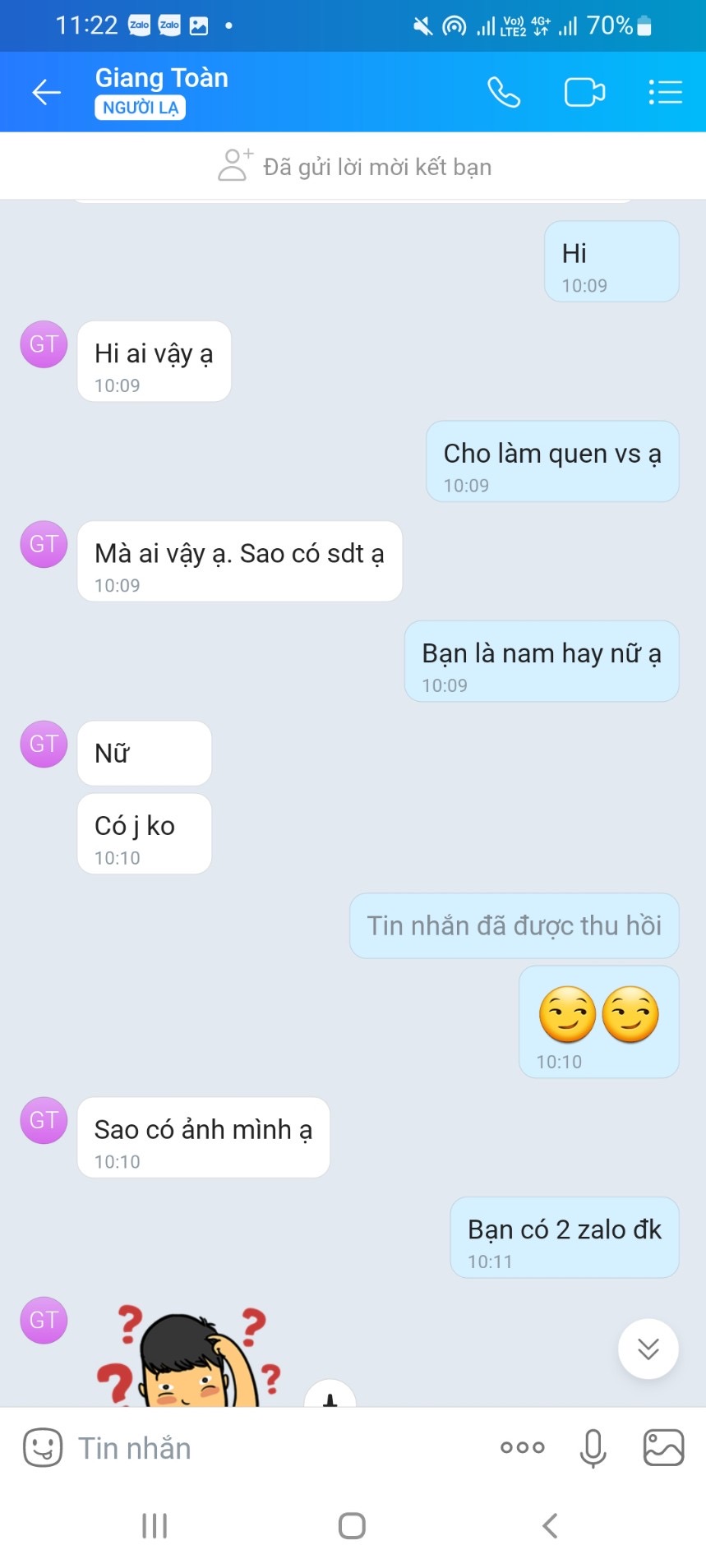Start a video call with Giang Toàn
706x1568 pixels.
[x=584, y=92]
